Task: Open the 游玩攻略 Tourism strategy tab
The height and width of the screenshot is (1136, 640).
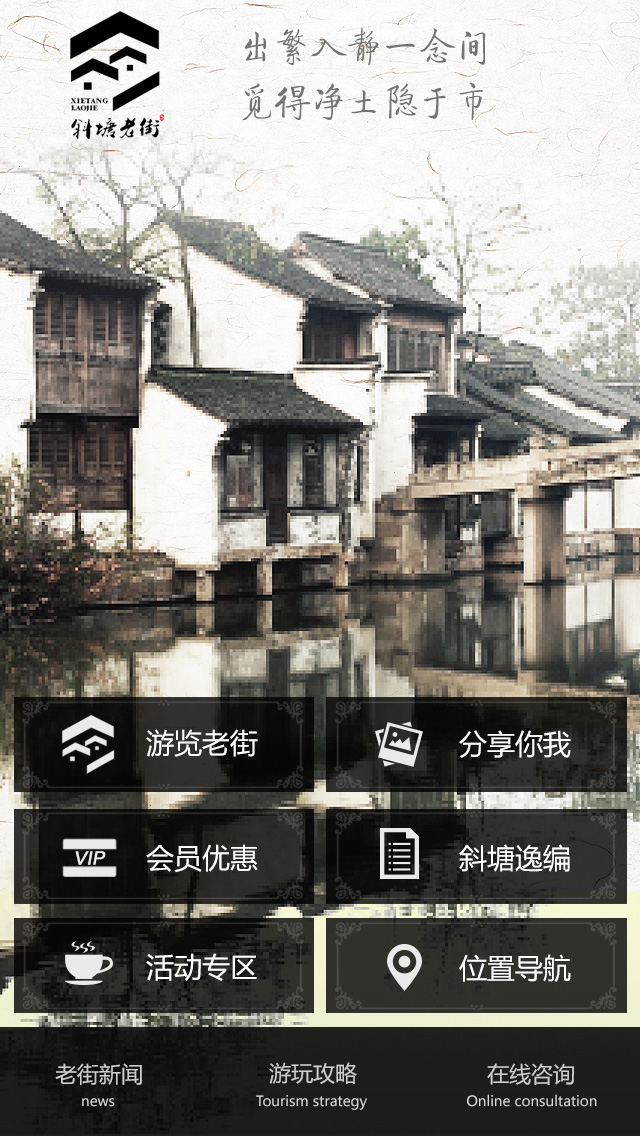Action: tap(312, 1085)
